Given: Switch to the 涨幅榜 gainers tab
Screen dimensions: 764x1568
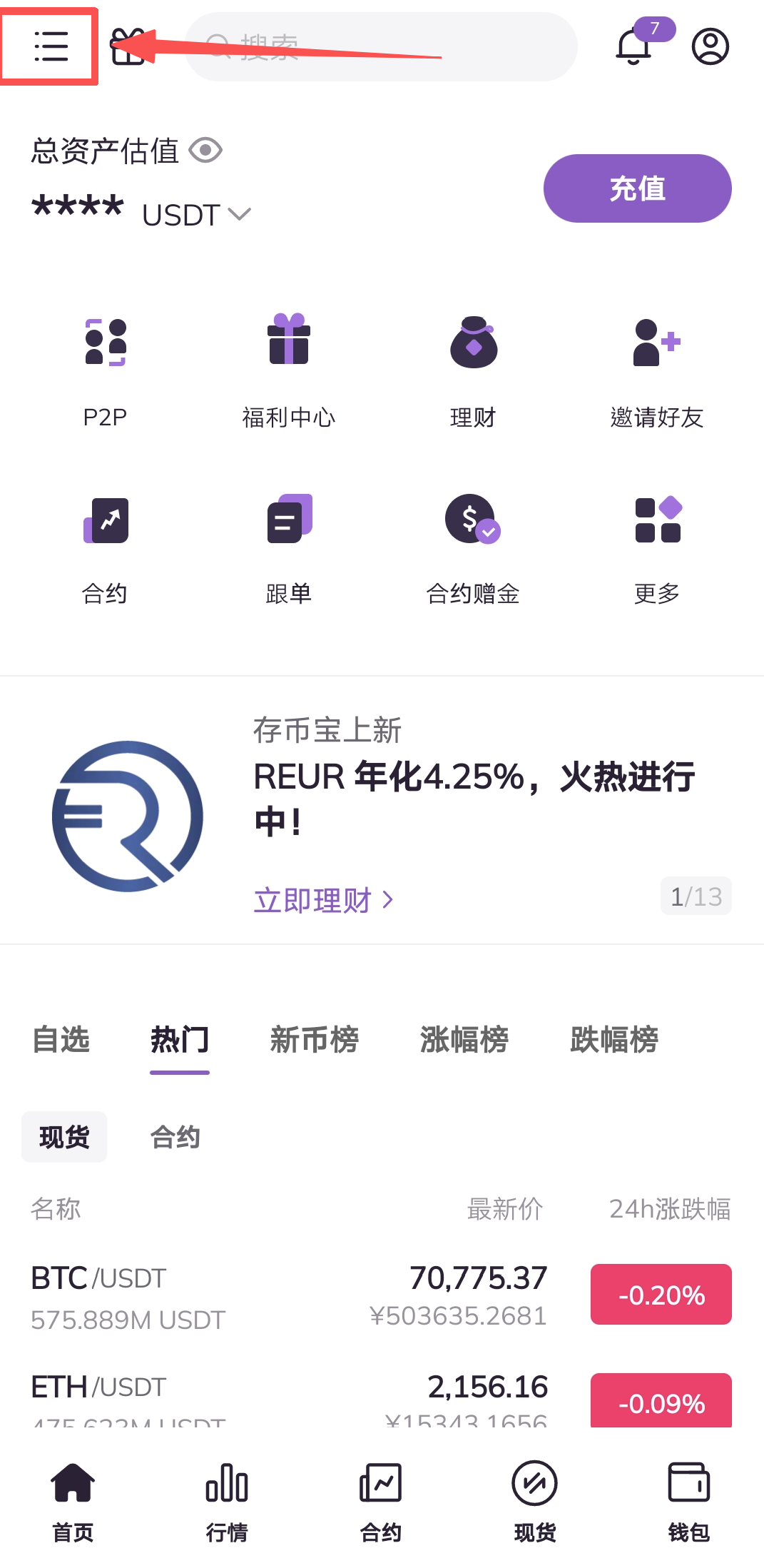Looking at the screenshot, I should pyautogui.click(x=464, y=1040).
